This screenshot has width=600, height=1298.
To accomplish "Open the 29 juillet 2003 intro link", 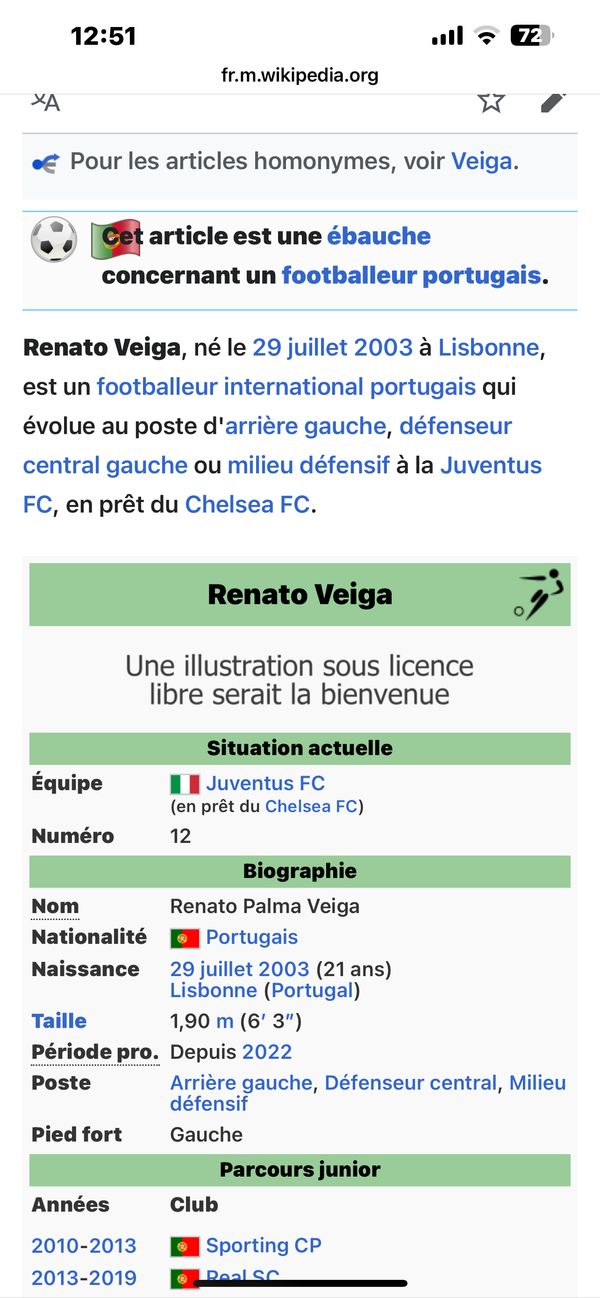I will point(332,347).
